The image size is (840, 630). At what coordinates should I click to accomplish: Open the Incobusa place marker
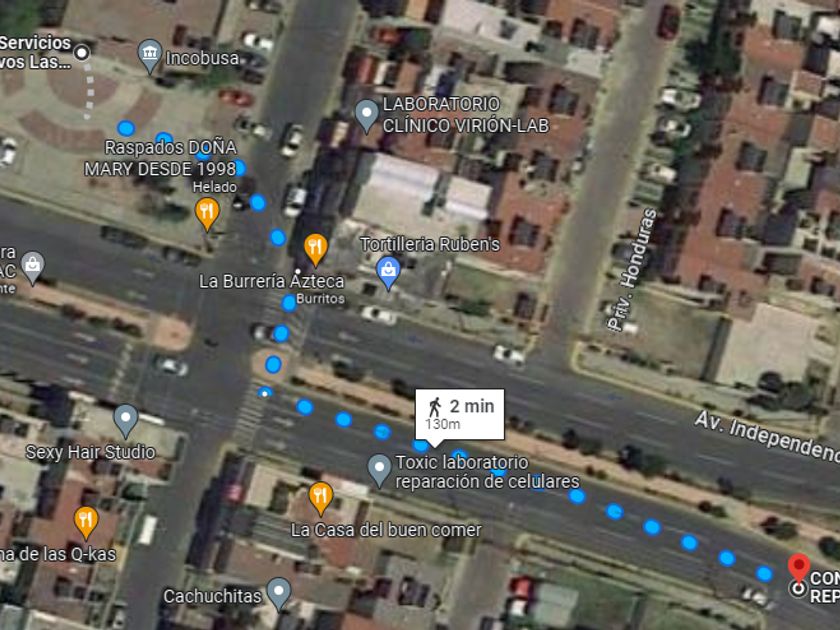[150, 56]
